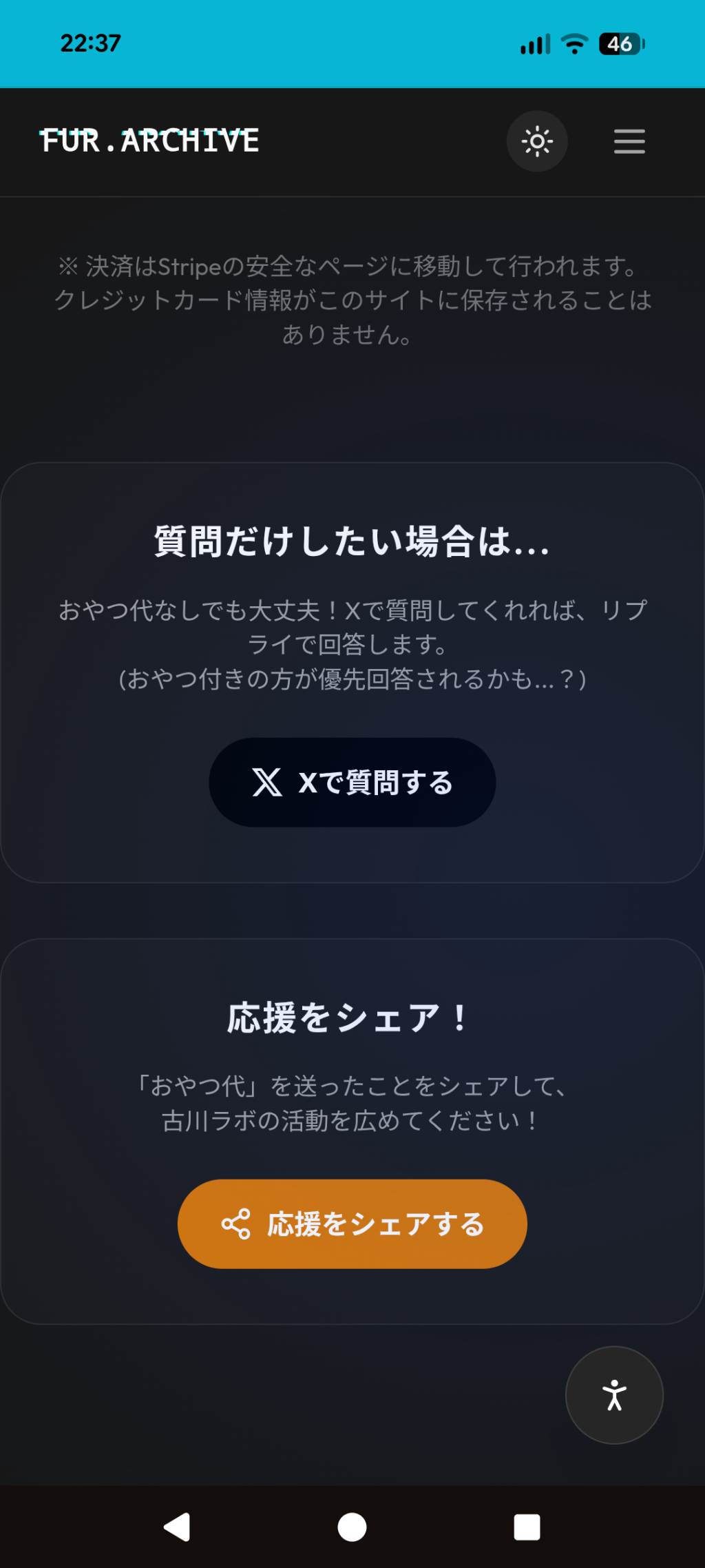This screenshot has width=705, height=1568.
Task: Tap the Wi-Fi status bar indicator
Action: click(574, 43)
